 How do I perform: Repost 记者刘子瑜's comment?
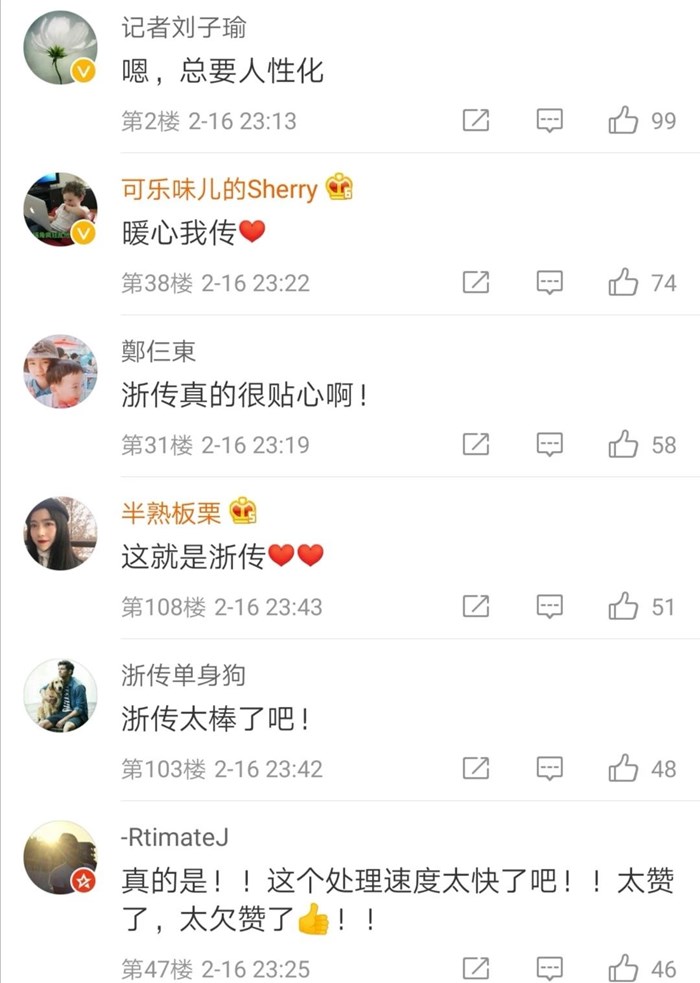pos(476,121)
